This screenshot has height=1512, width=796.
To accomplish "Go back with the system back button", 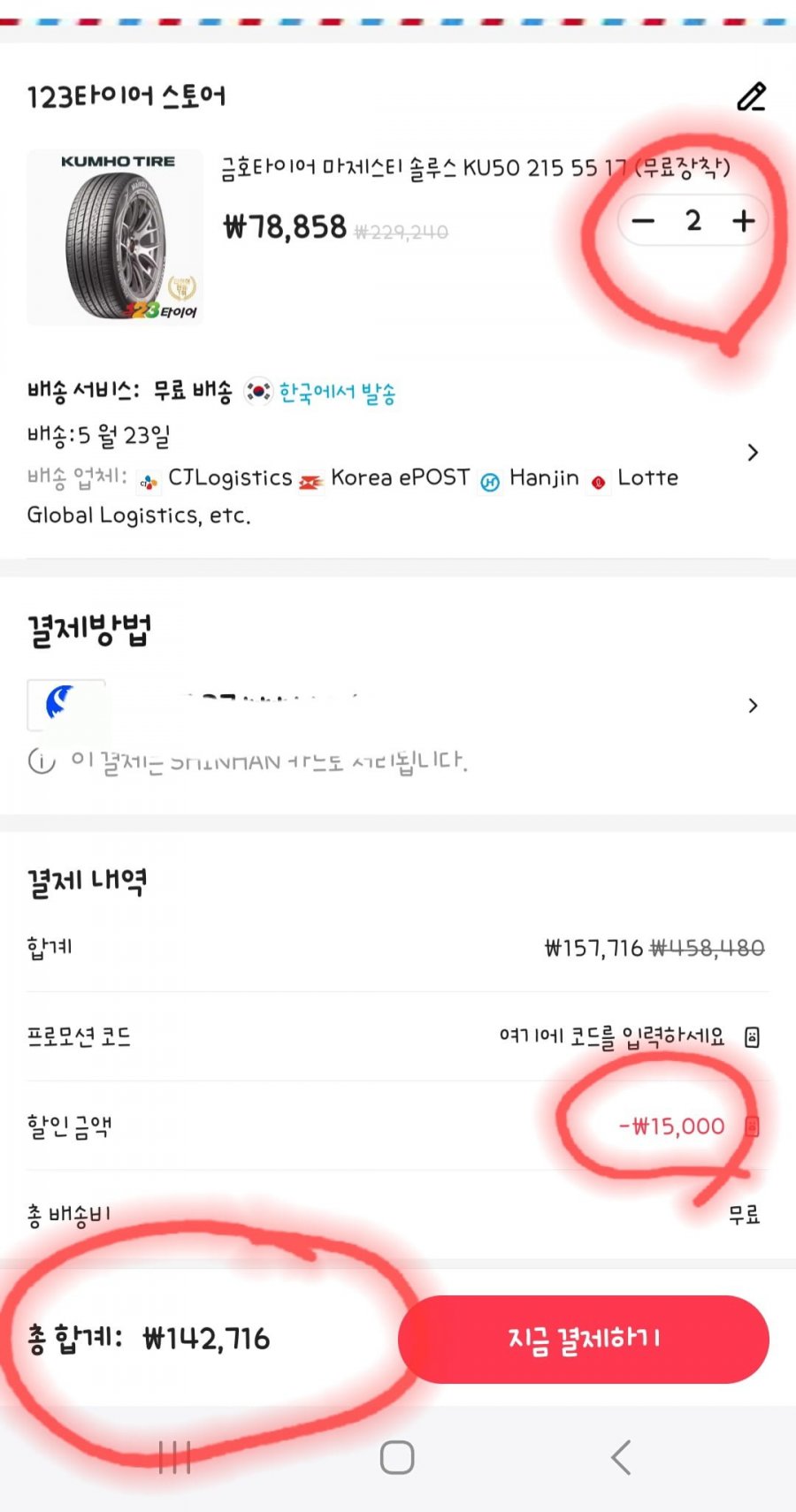I will (621, 1457).
